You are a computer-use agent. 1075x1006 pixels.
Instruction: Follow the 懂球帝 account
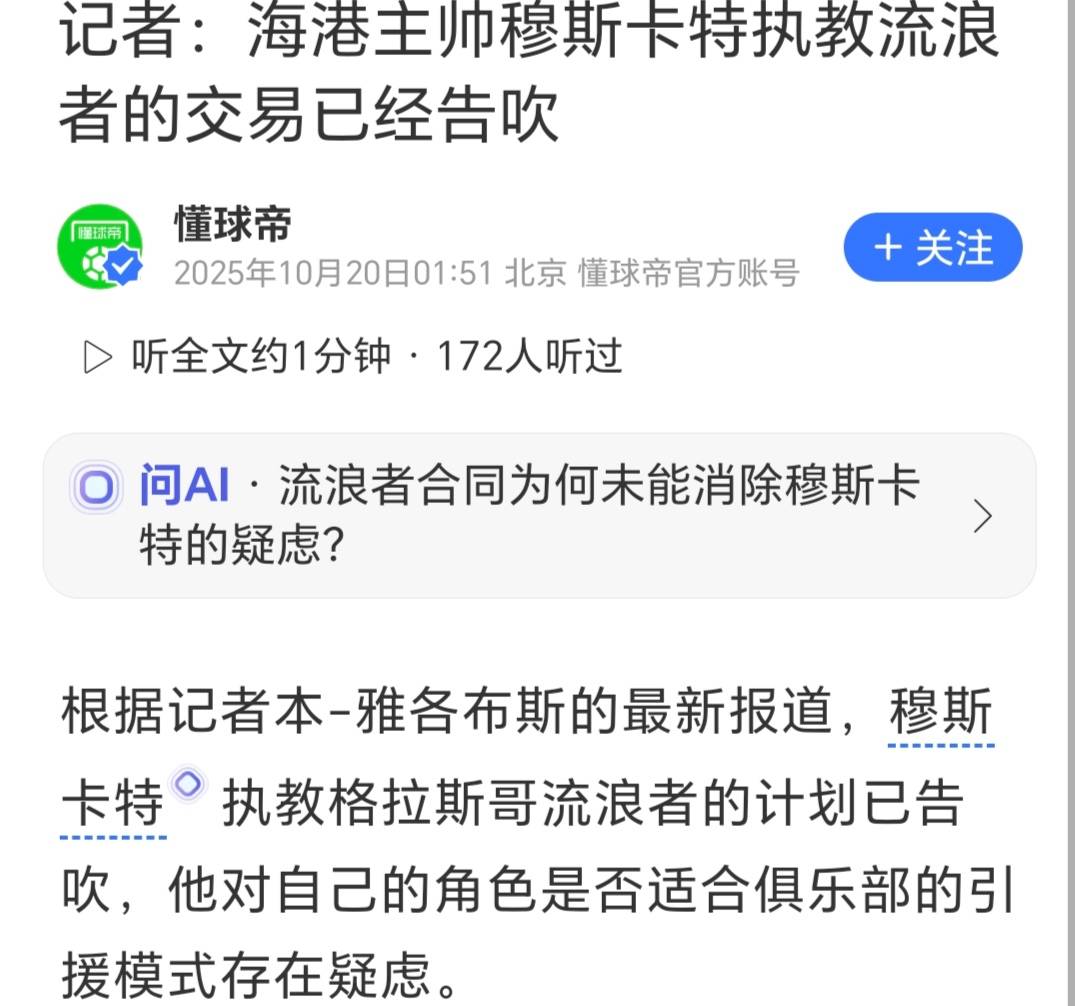[932, 247]
